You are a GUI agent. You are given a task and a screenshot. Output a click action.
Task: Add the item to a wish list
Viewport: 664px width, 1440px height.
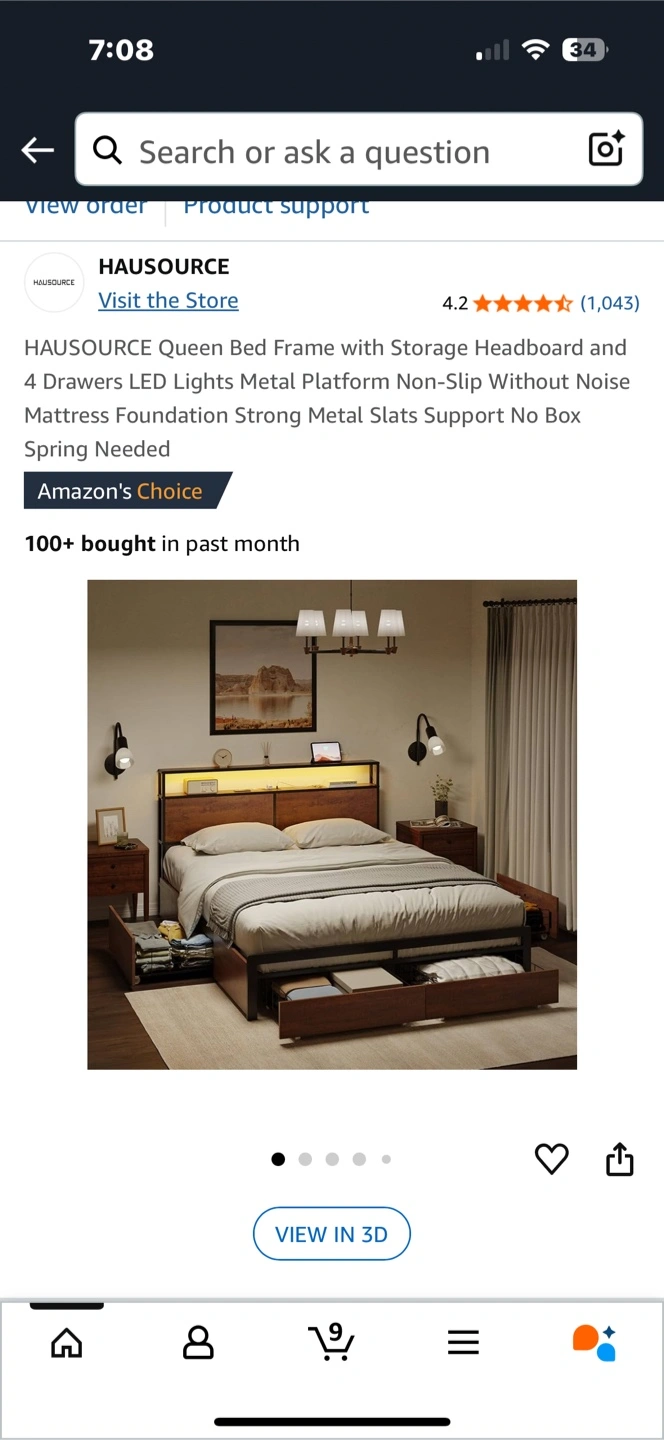[551, 1159]
